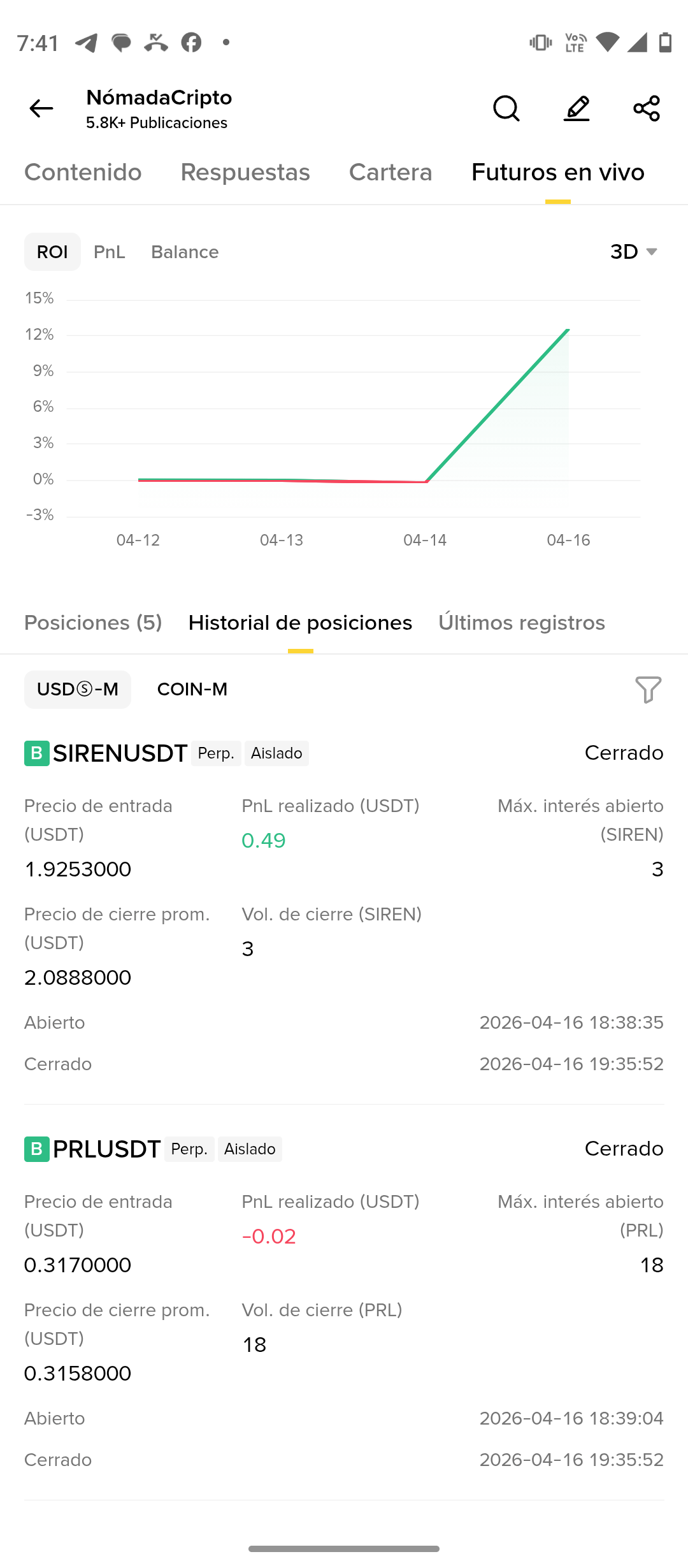Select the Cartera tab

(x=391, y=173)
